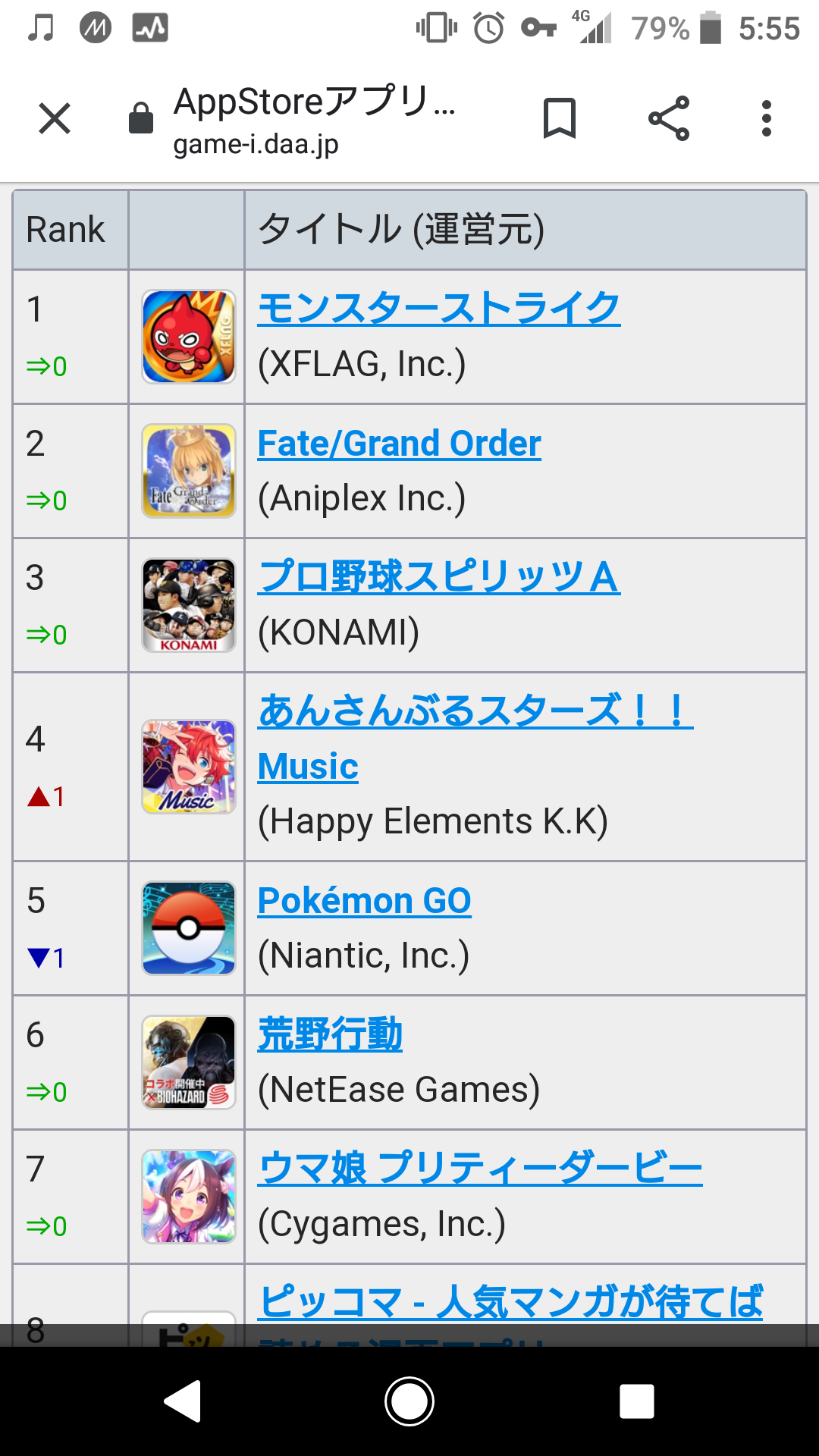Open the 荒野行動 link
This screenshot has width=819, height=1456.
tap(330, 1035)
